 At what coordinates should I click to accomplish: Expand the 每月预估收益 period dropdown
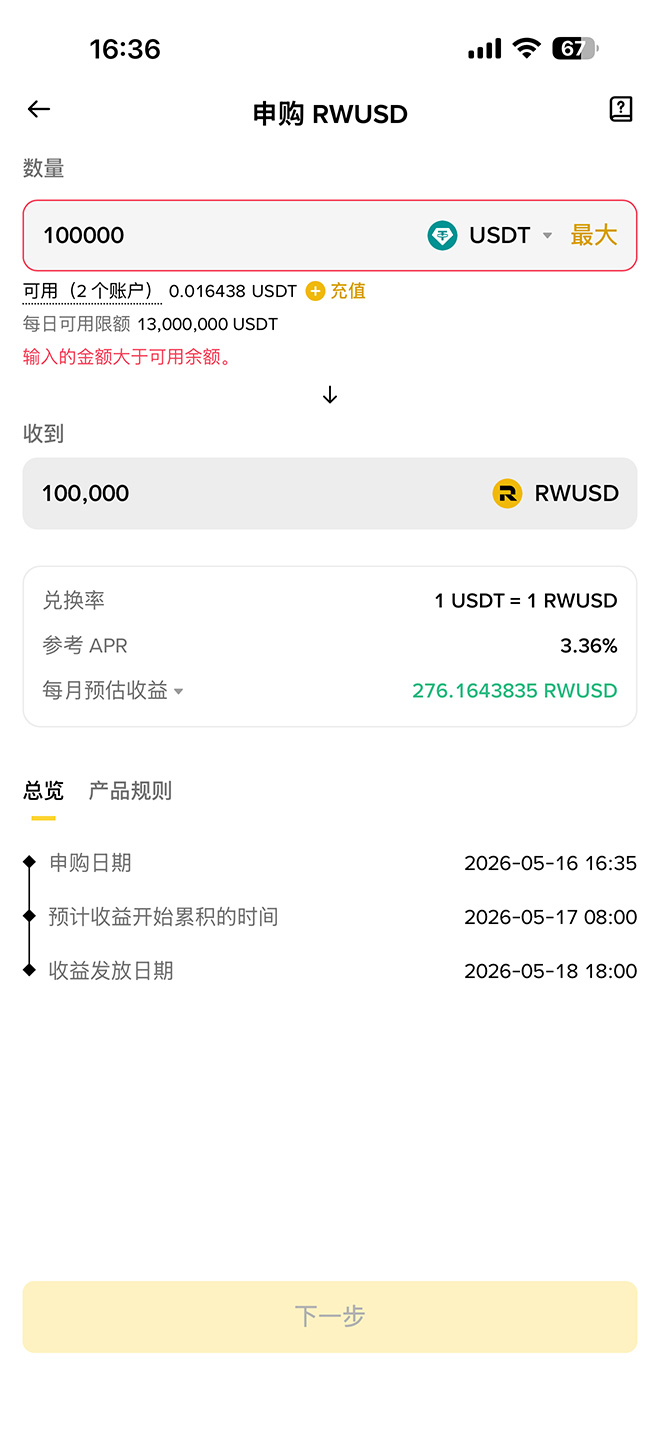113,690
